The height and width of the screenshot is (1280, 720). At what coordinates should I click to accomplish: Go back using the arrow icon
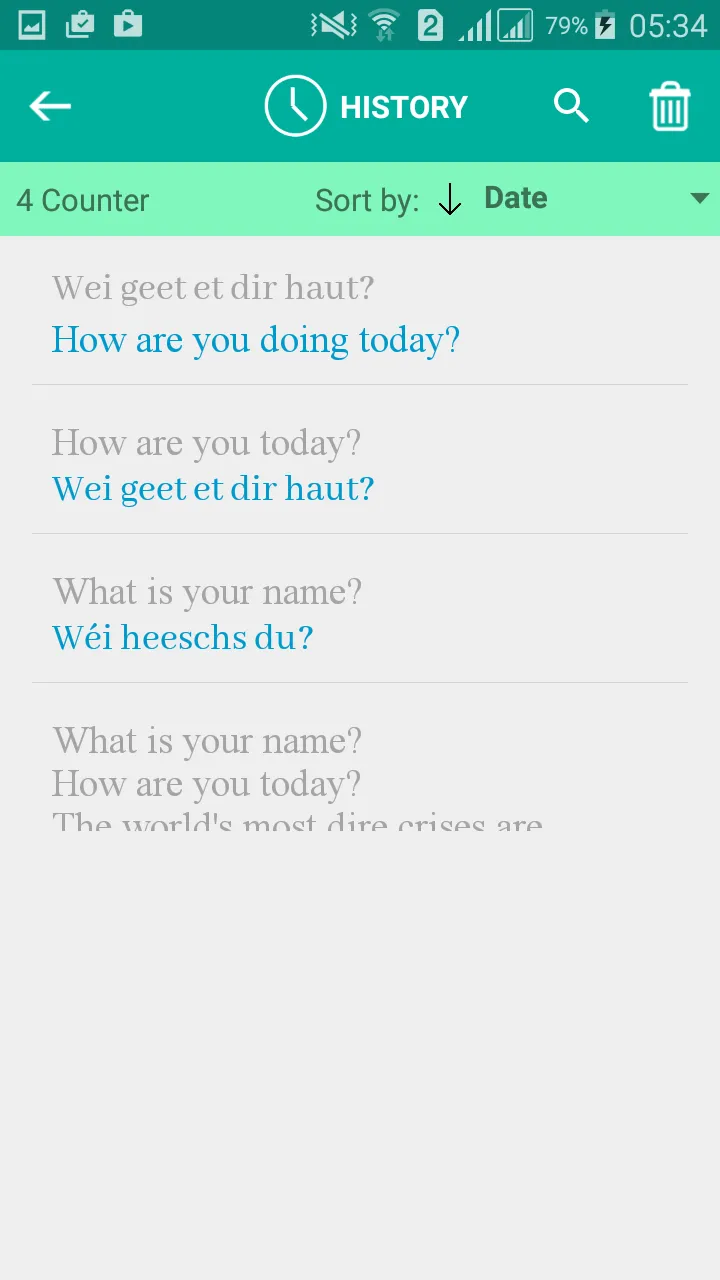pyautogui.click(x=50, y=106)
